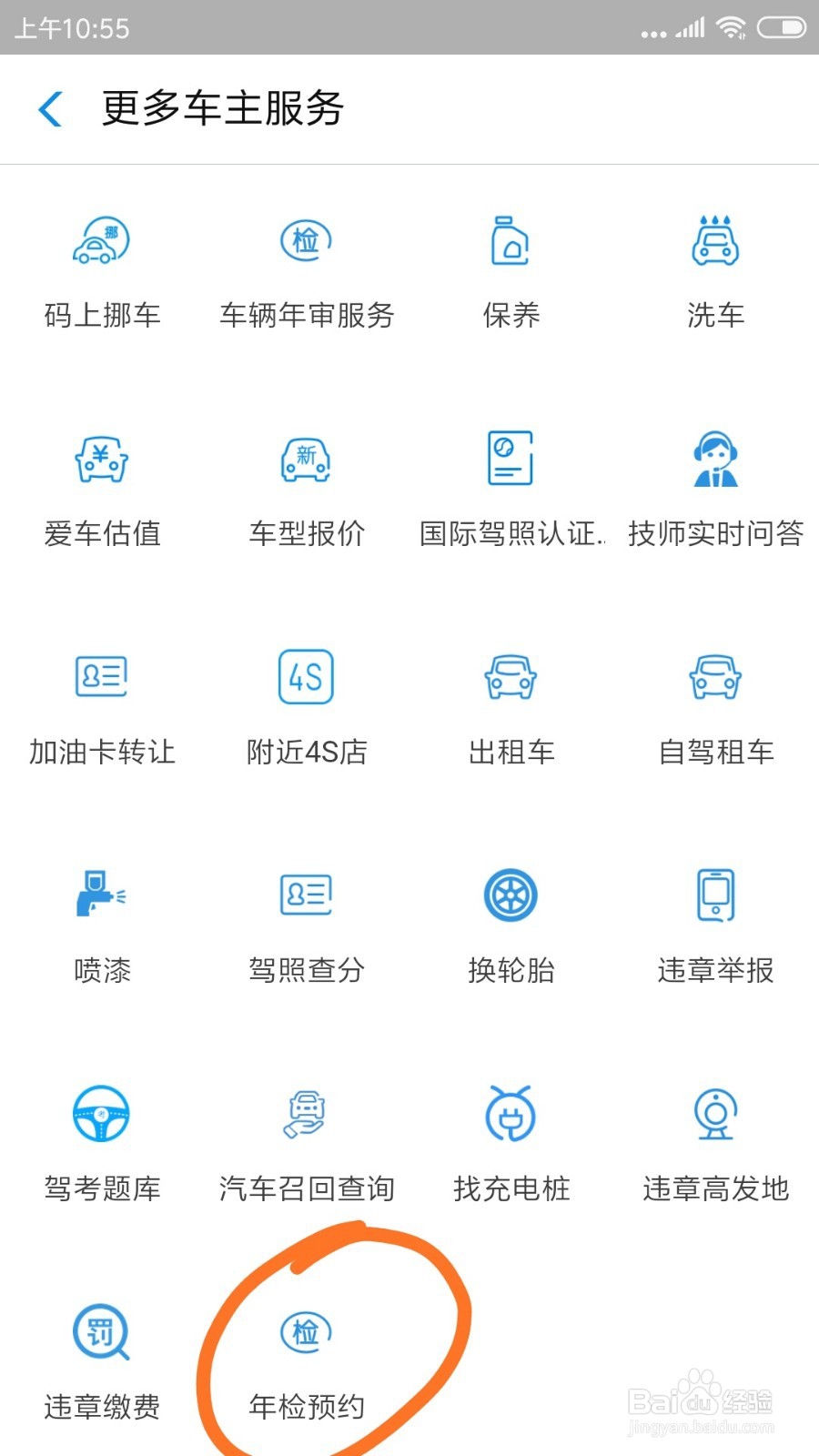Open 码上挪车 service
Viewport: 819px width, 1456px height.
click(x=102, y=273)
